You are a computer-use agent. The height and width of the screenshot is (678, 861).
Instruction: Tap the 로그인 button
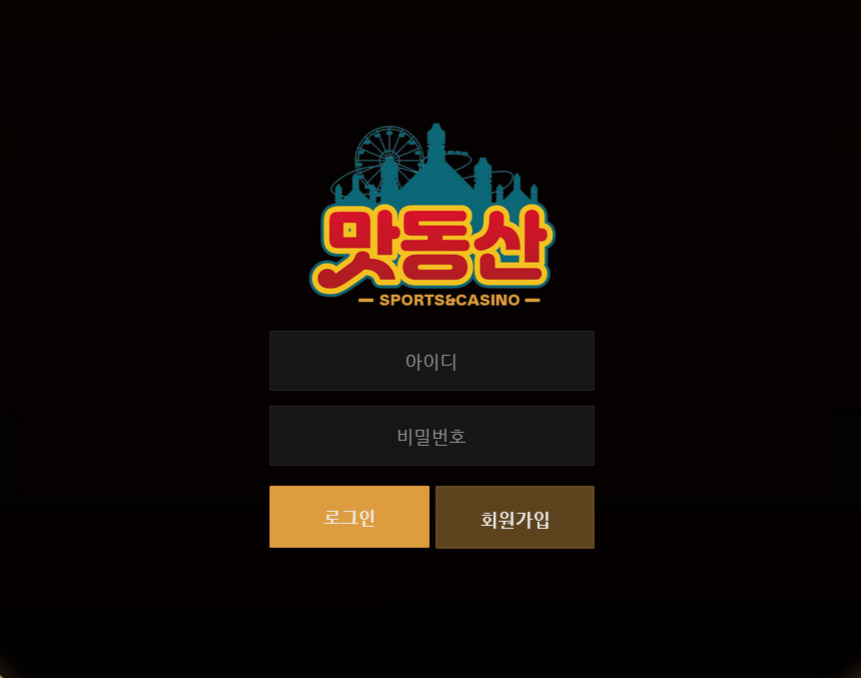[x=349, y=517]
